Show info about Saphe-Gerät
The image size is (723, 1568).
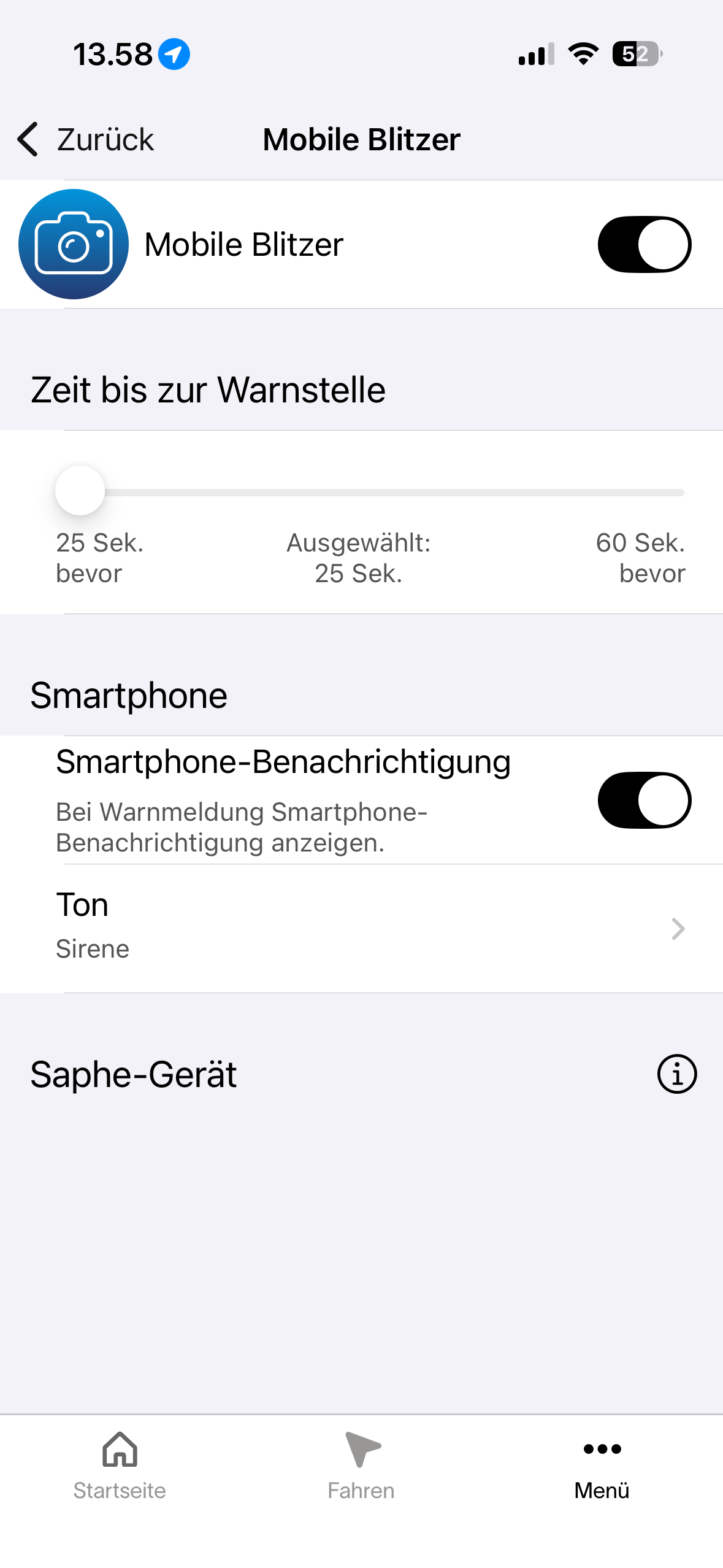pyautogui.click(x=676, y=1074)
